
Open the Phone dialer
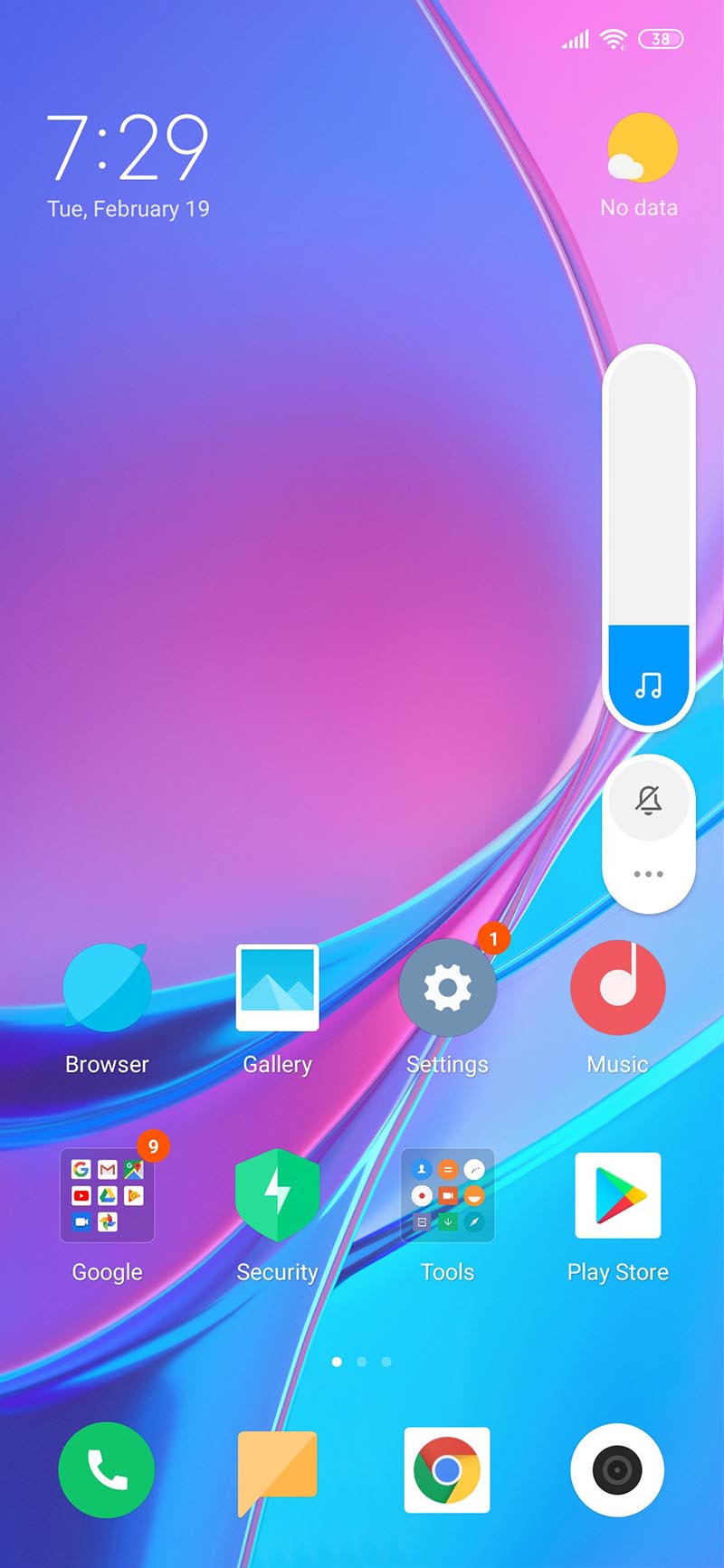click(107, 1470)
